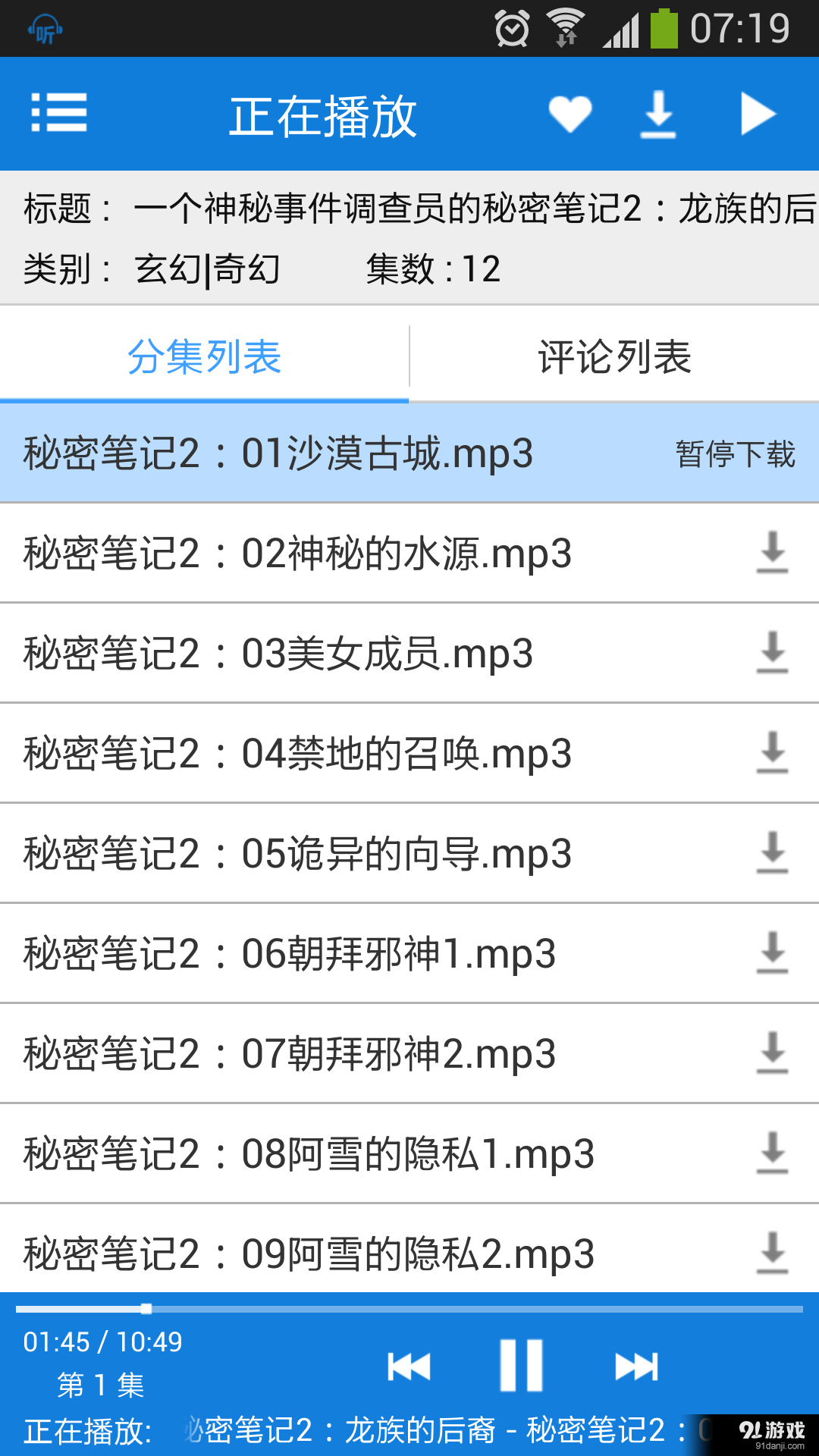Favorite this audiobook with the heart icon

click(x=570, y=114)
